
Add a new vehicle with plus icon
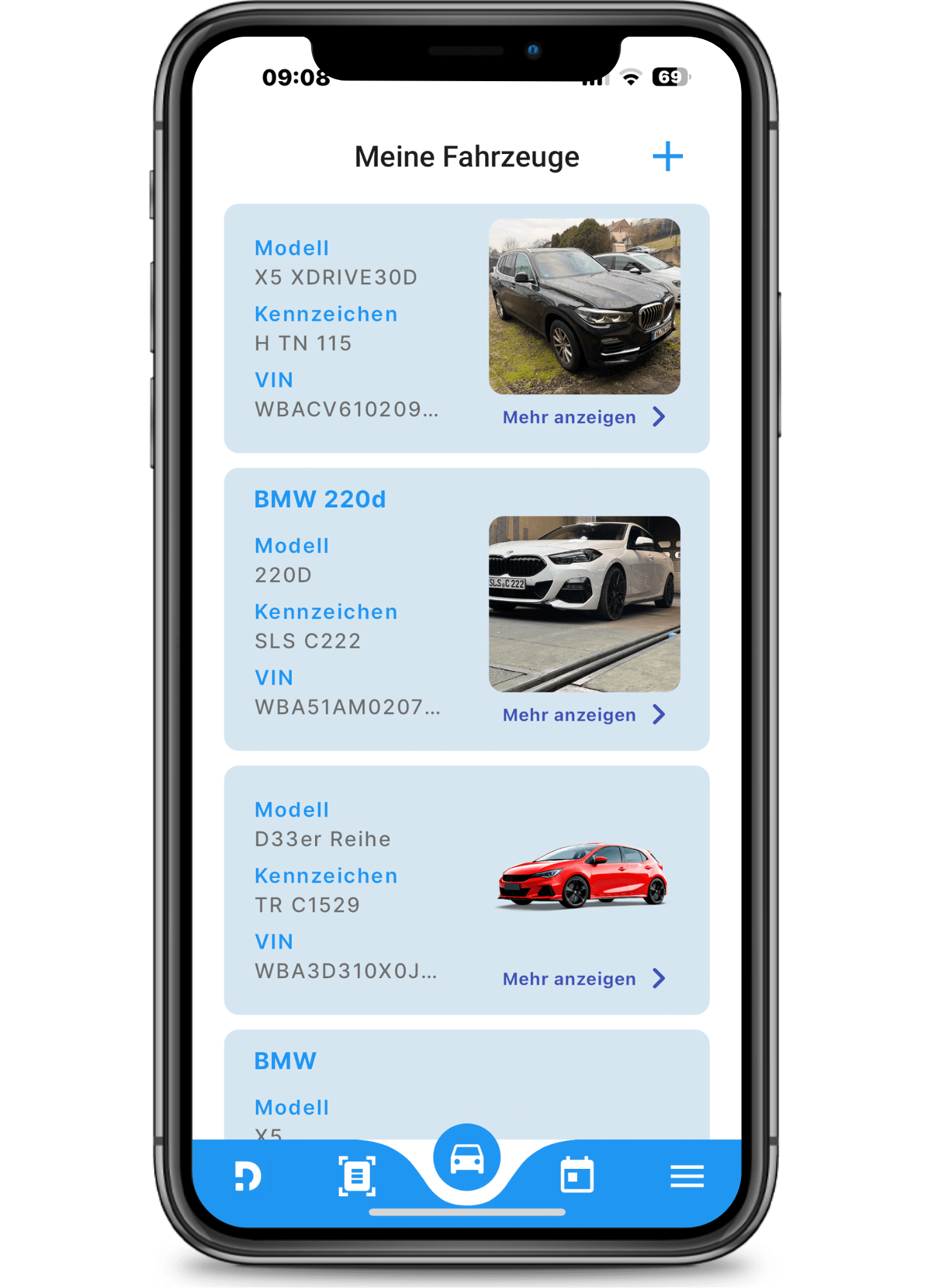[x=668, y=156]
